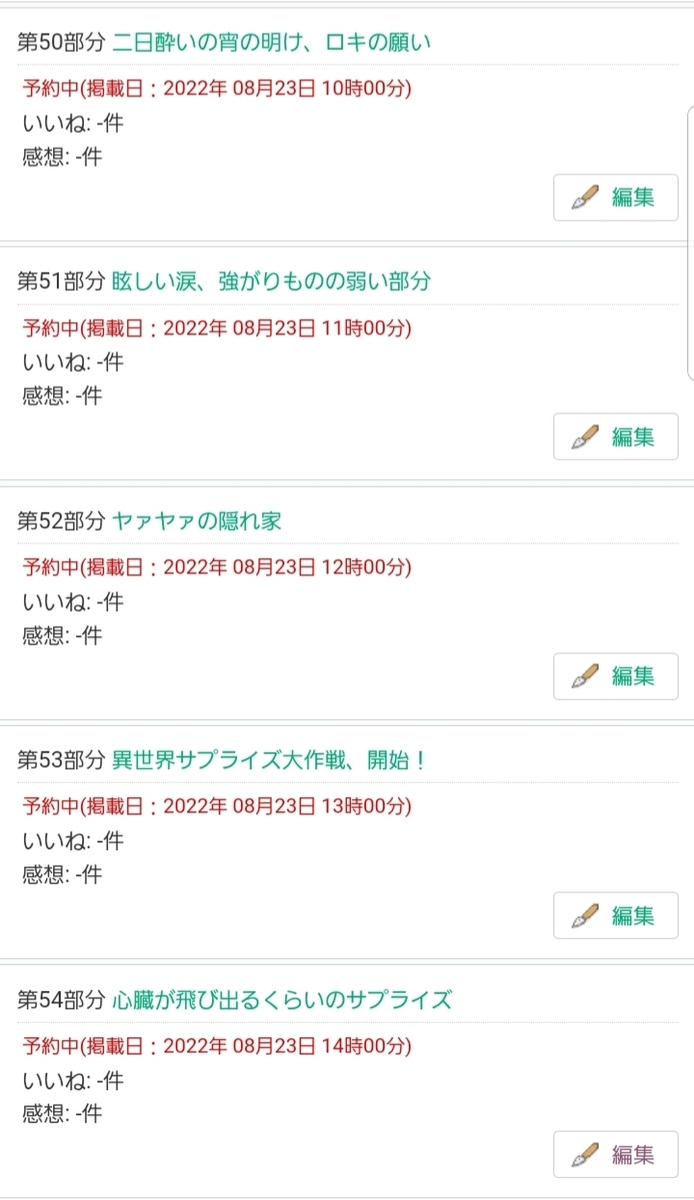The width and height of the screenshot is (694, 1200).
Task: Edit part 50 with its 編集 button
Action: tap(615, 197)
